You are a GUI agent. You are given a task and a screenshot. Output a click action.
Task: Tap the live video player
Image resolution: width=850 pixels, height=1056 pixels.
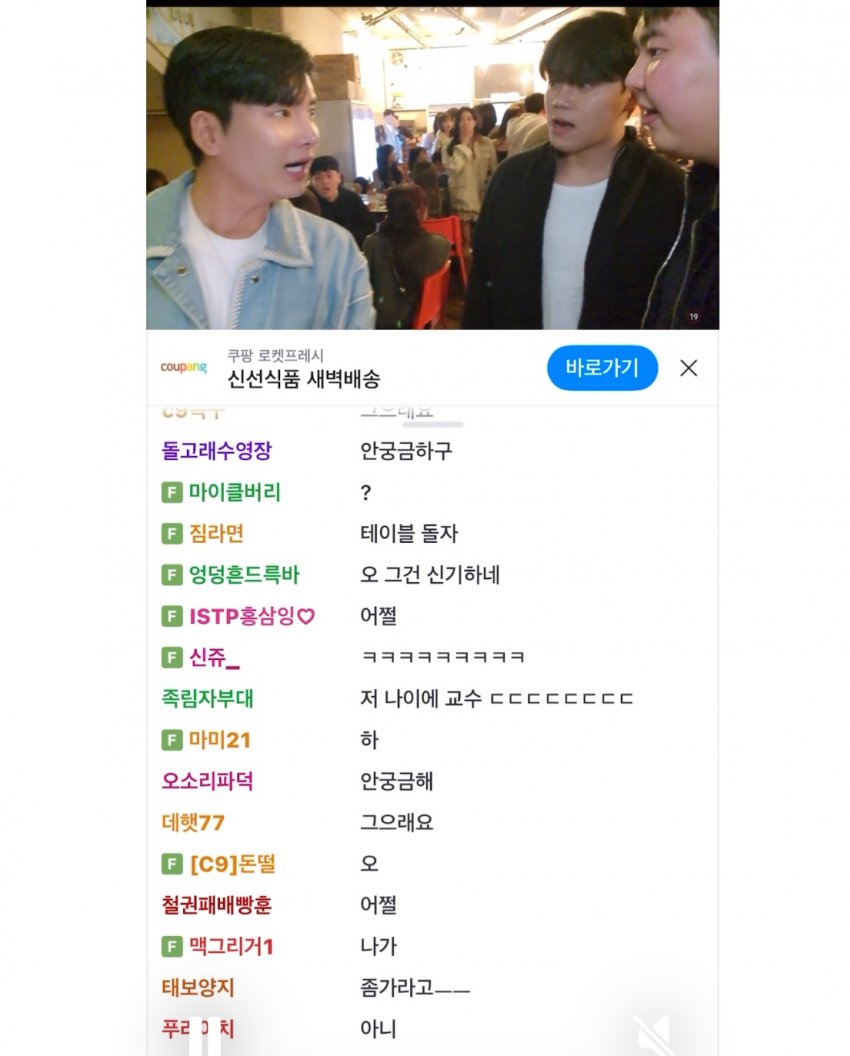(x=432, y=170)
